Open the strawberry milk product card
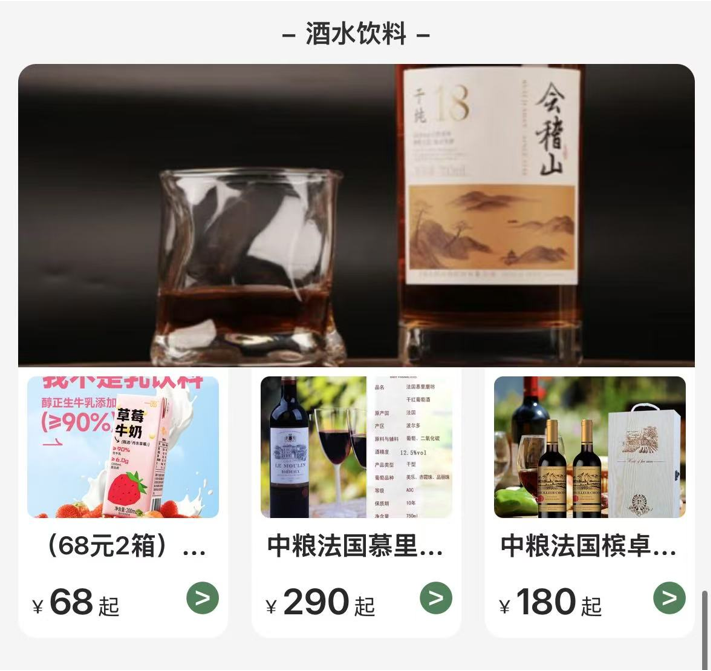This screenshot has width=711, height=671. [123, 448]
